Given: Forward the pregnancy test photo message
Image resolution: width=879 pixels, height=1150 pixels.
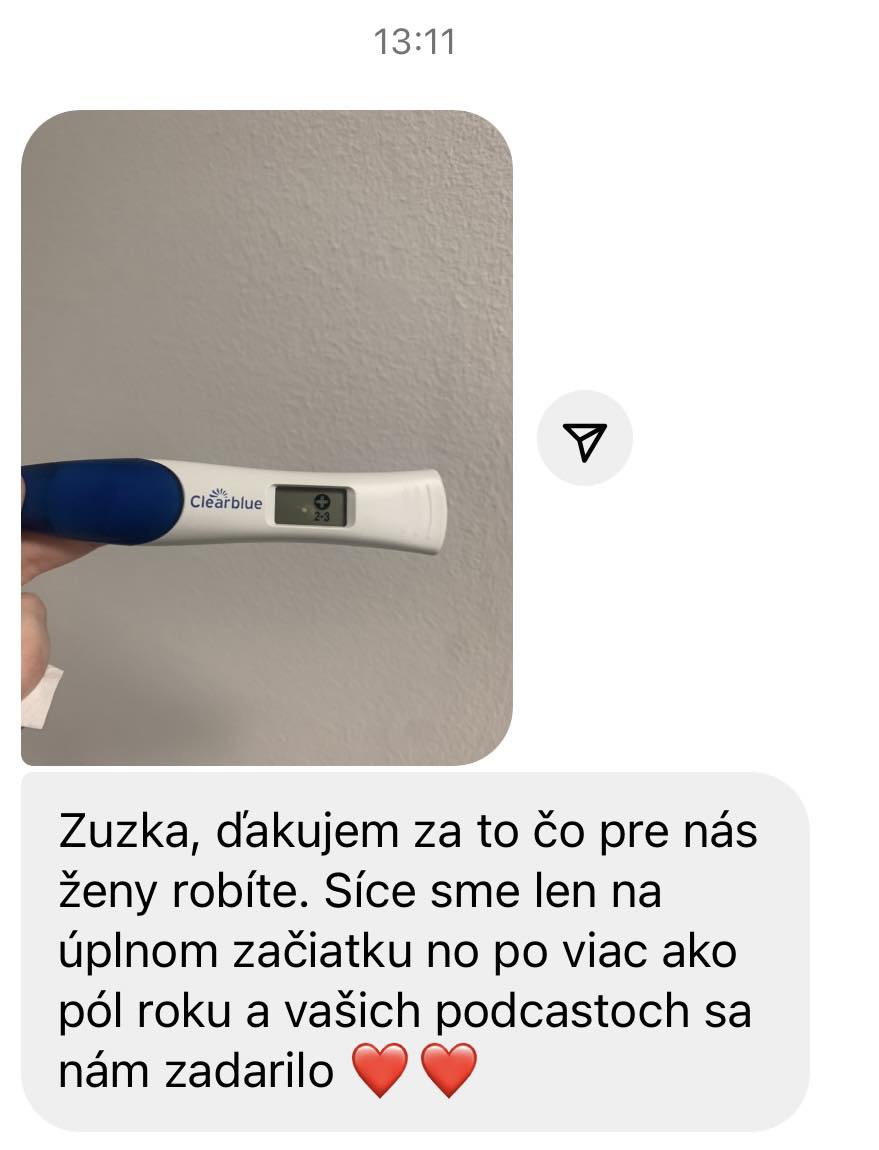Looking at the screenshot, I should point(584,438).
